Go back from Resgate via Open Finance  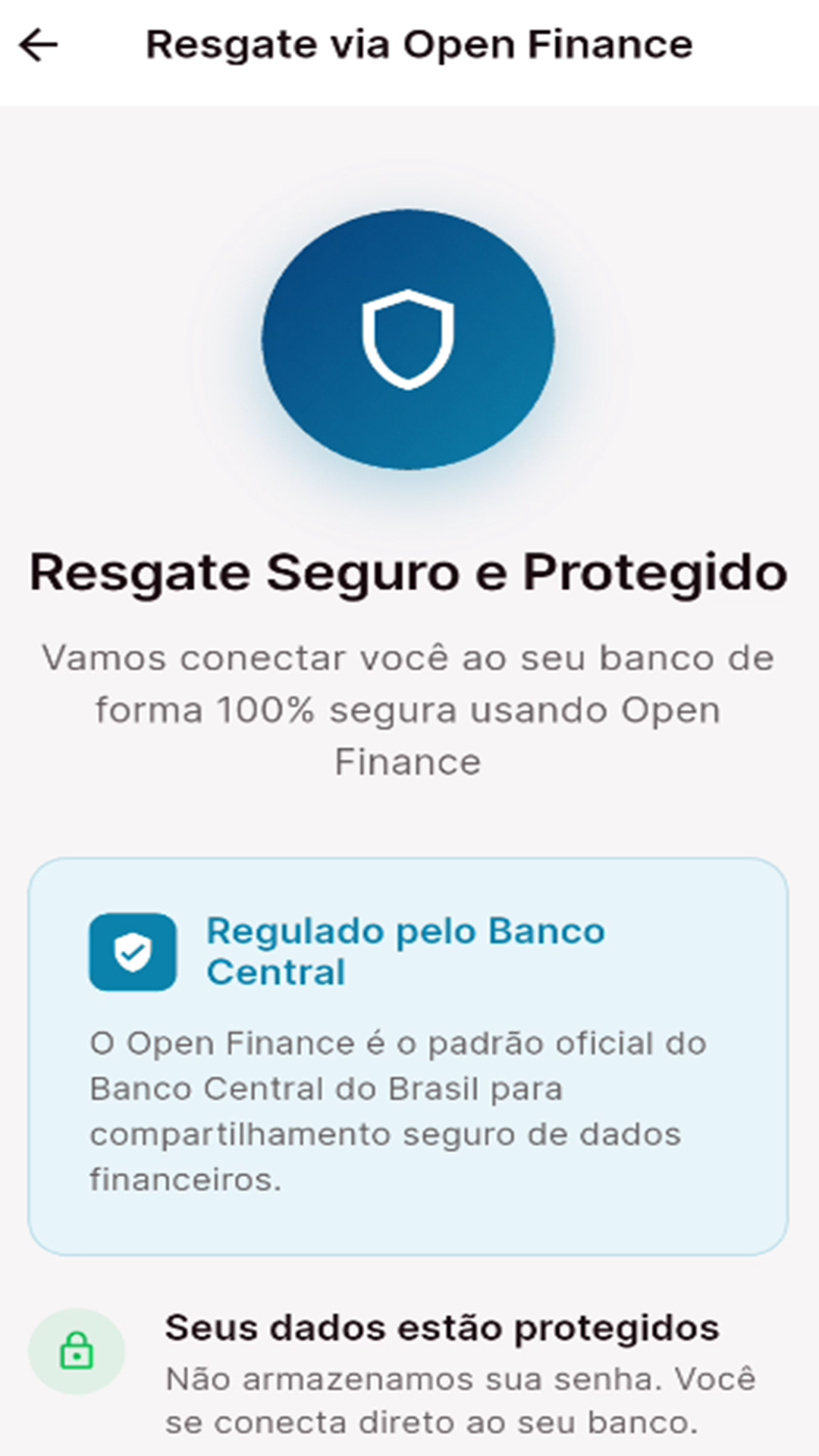(x=39, y=45)
